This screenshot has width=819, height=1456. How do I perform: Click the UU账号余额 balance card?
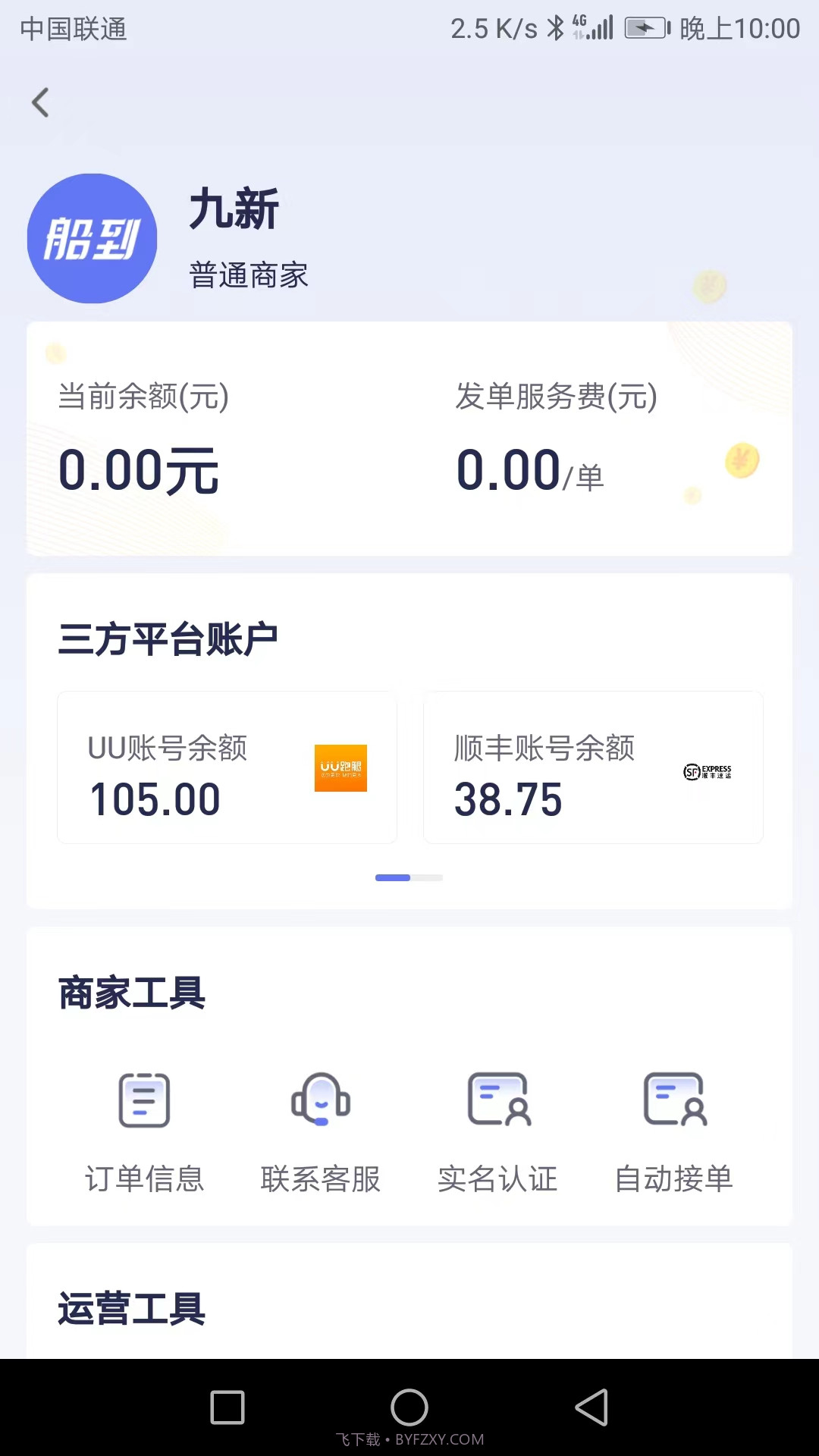(226, 766)
